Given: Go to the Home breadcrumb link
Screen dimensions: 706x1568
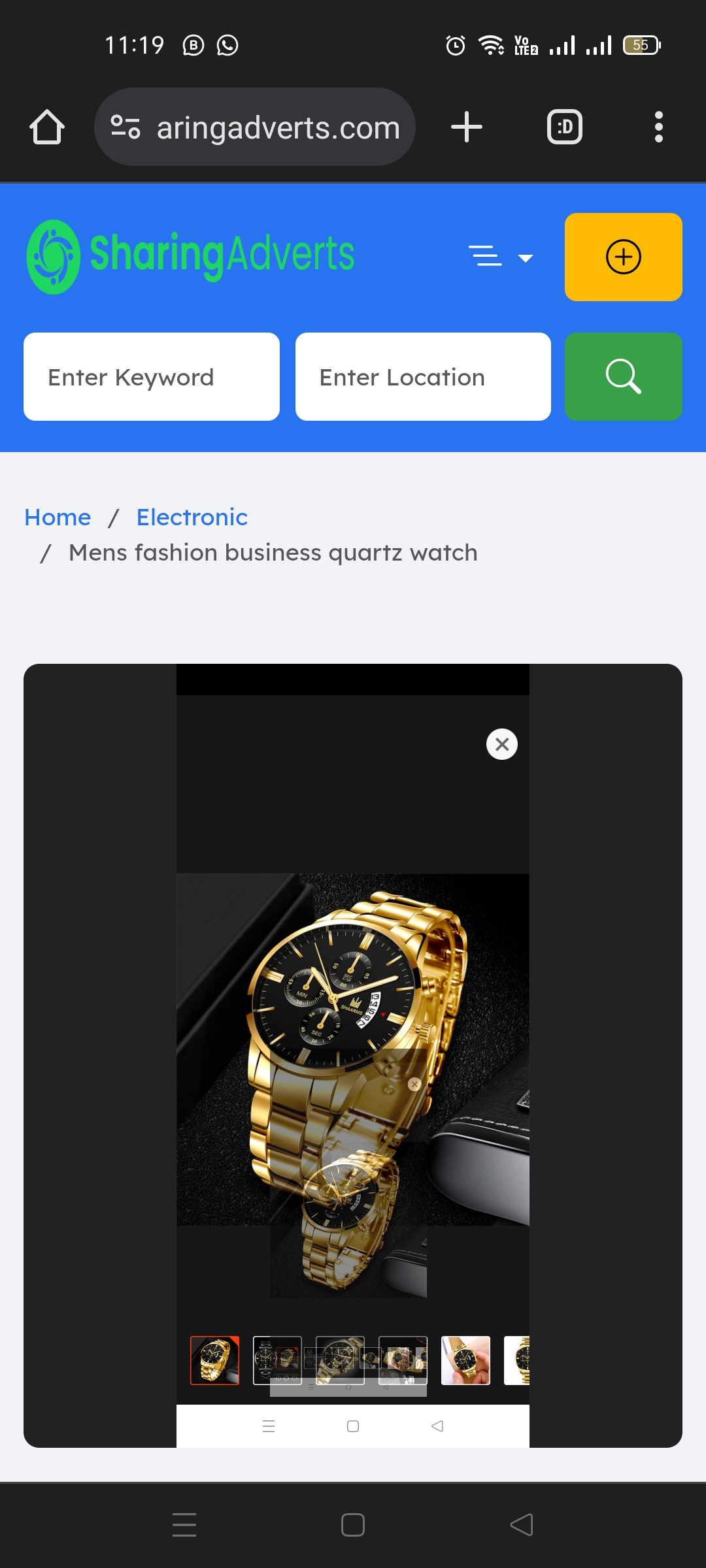Looking at the screenshot, I should 58,517.
